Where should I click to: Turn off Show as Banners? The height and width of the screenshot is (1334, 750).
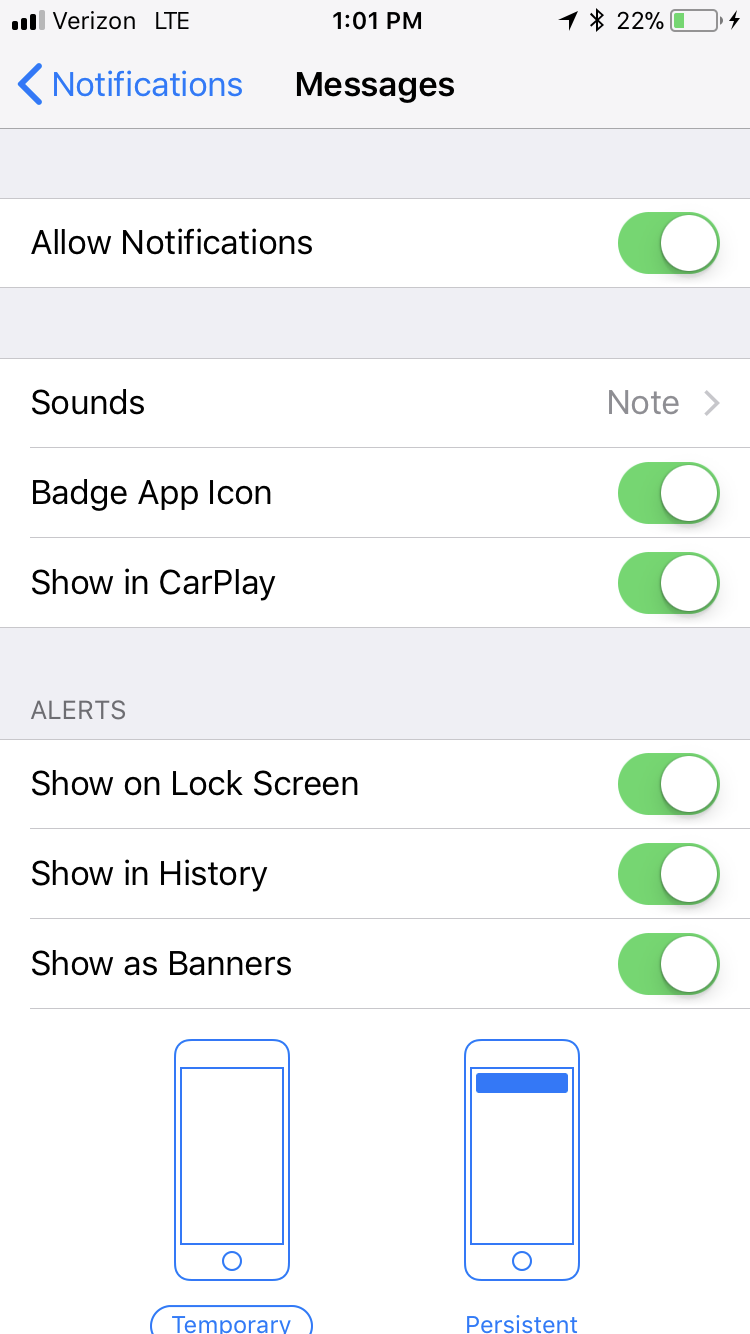coord(669,964)
